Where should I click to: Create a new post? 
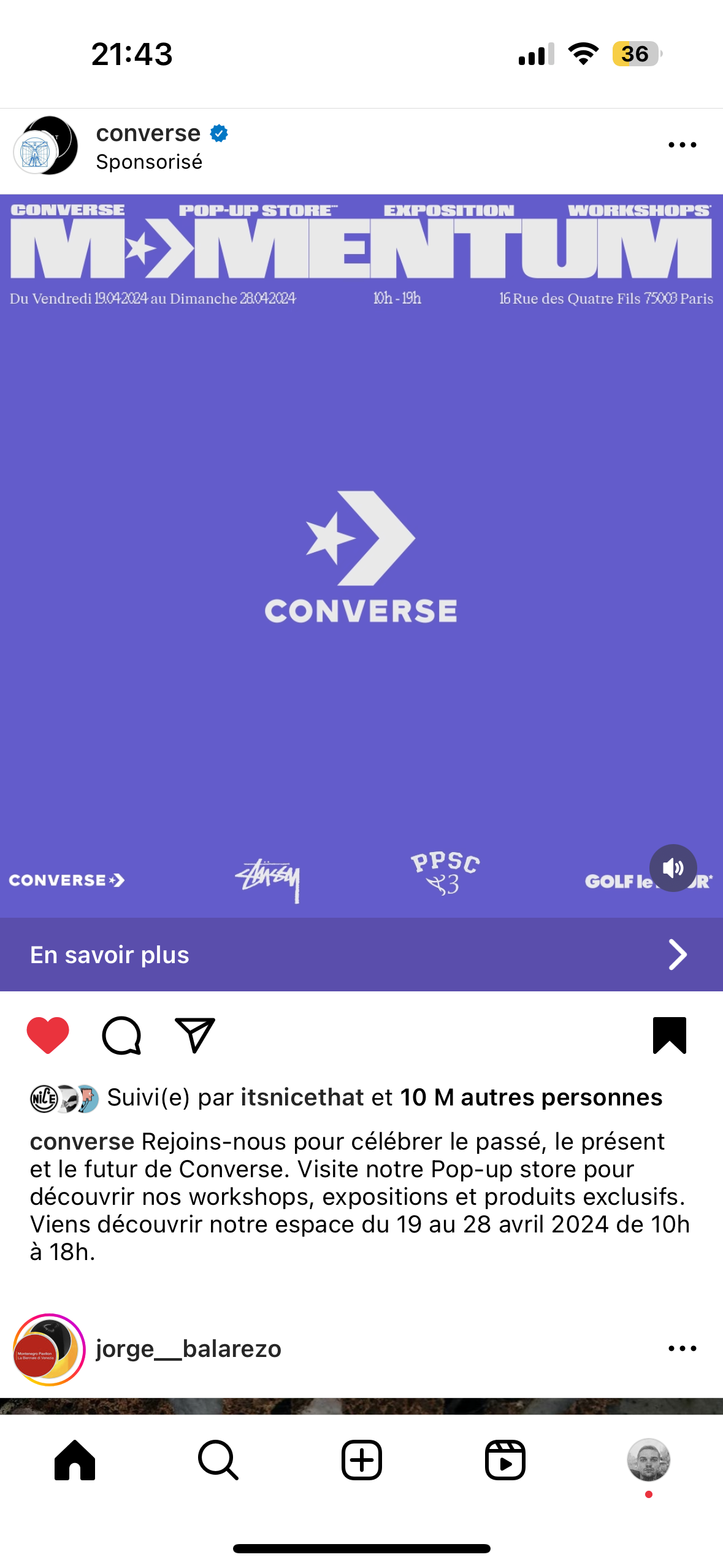point(361,1461)
